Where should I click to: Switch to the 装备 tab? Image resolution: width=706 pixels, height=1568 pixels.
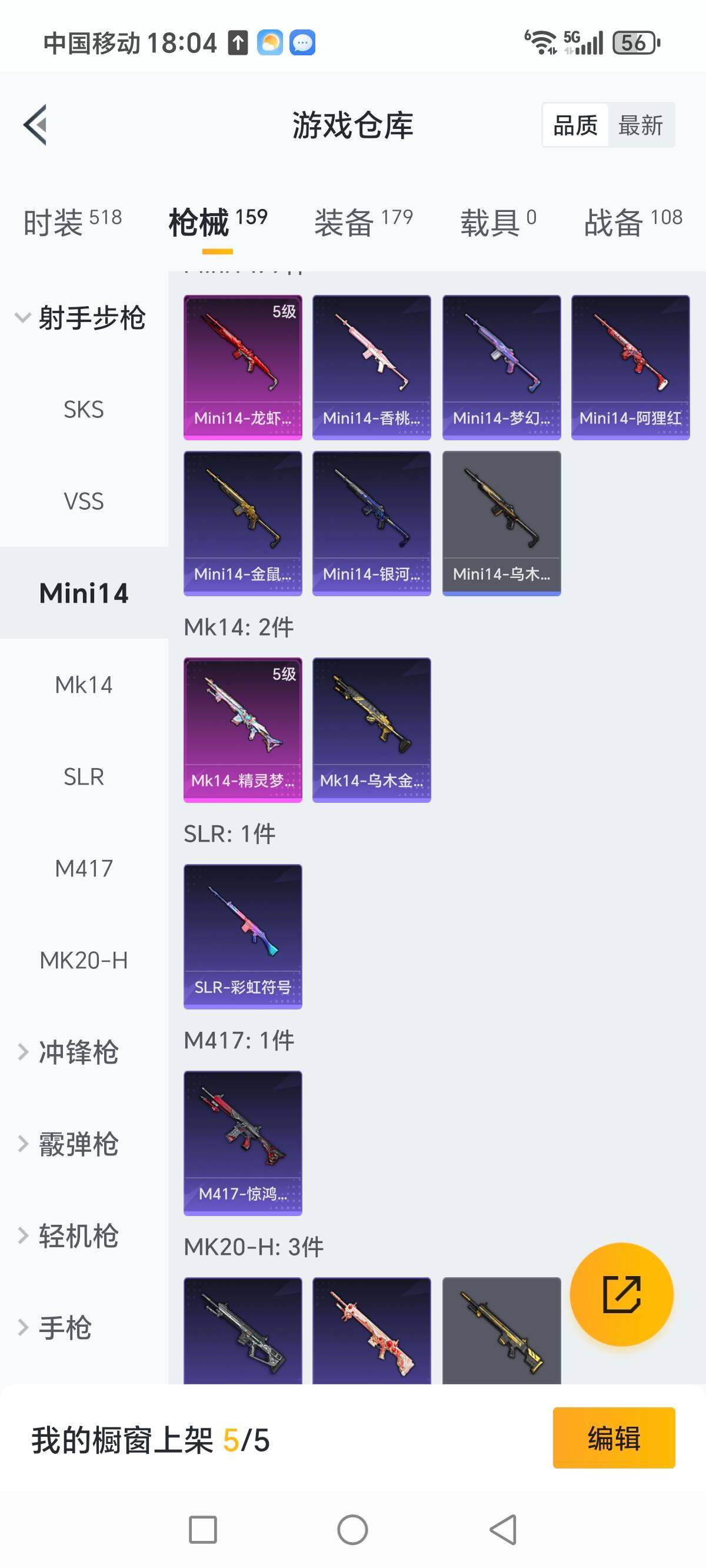[364, 221]
